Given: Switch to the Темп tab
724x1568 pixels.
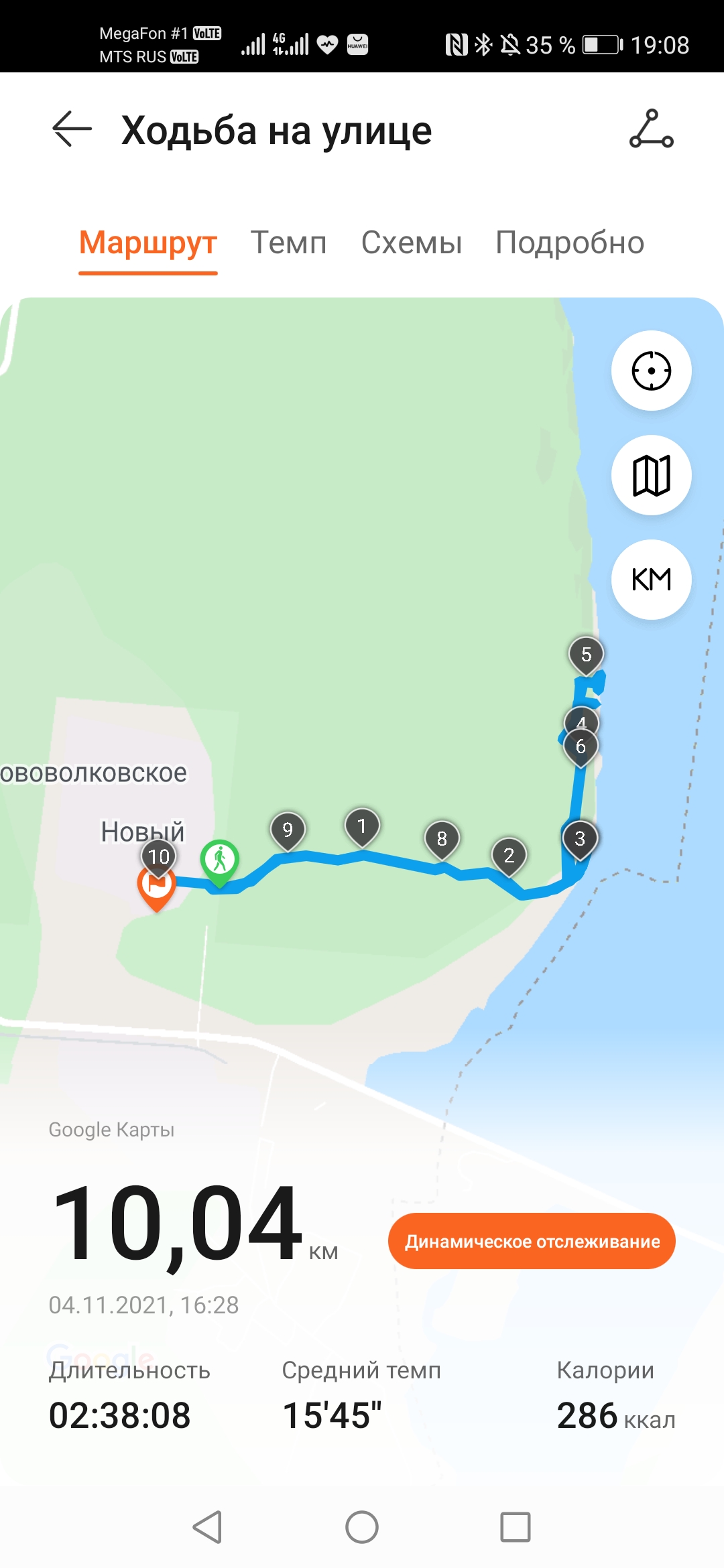Looking at the screenshot, I should pos(288,243).
